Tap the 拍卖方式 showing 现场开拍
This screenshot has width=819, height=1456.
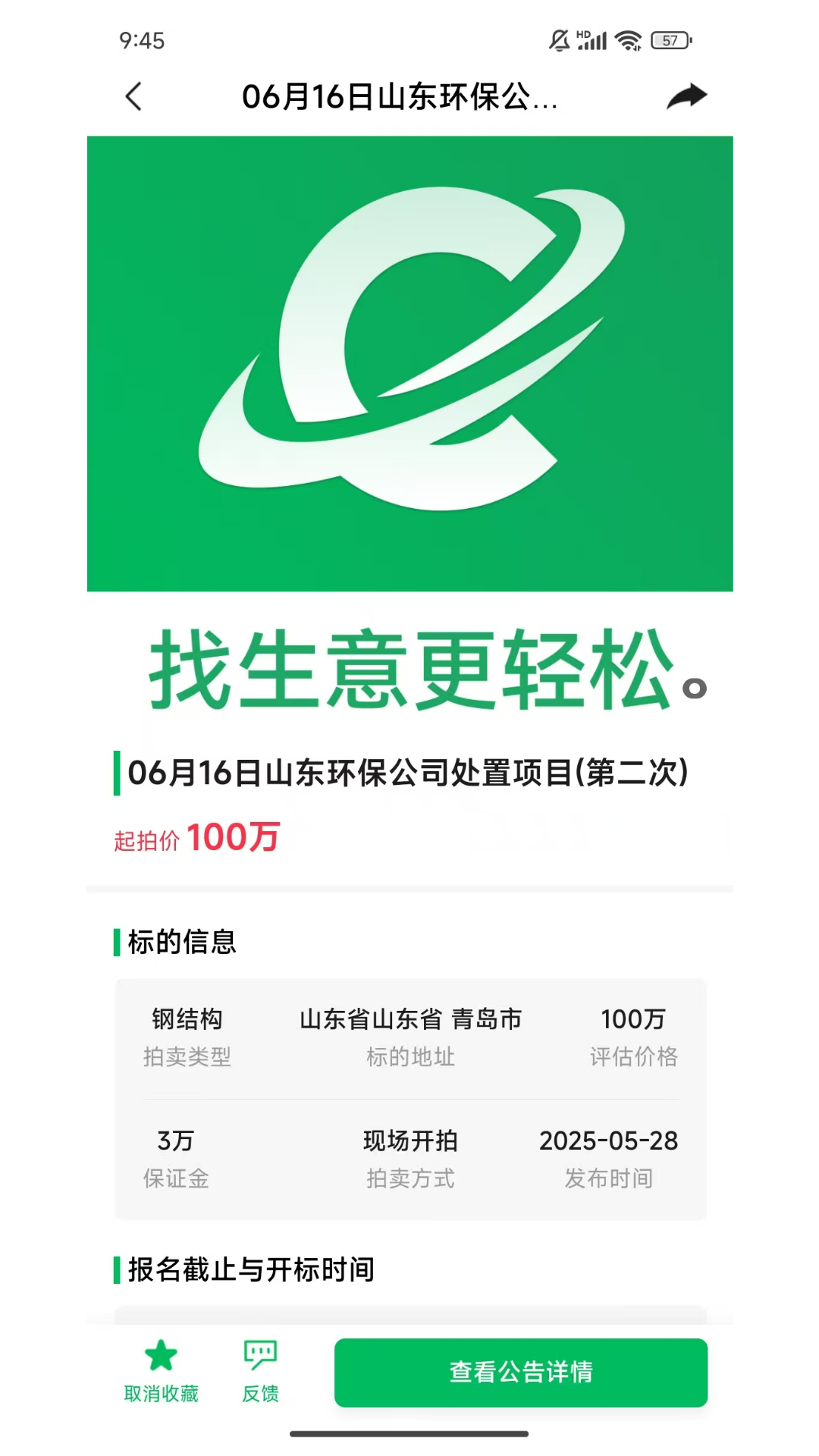click(x=410, y=1140)
